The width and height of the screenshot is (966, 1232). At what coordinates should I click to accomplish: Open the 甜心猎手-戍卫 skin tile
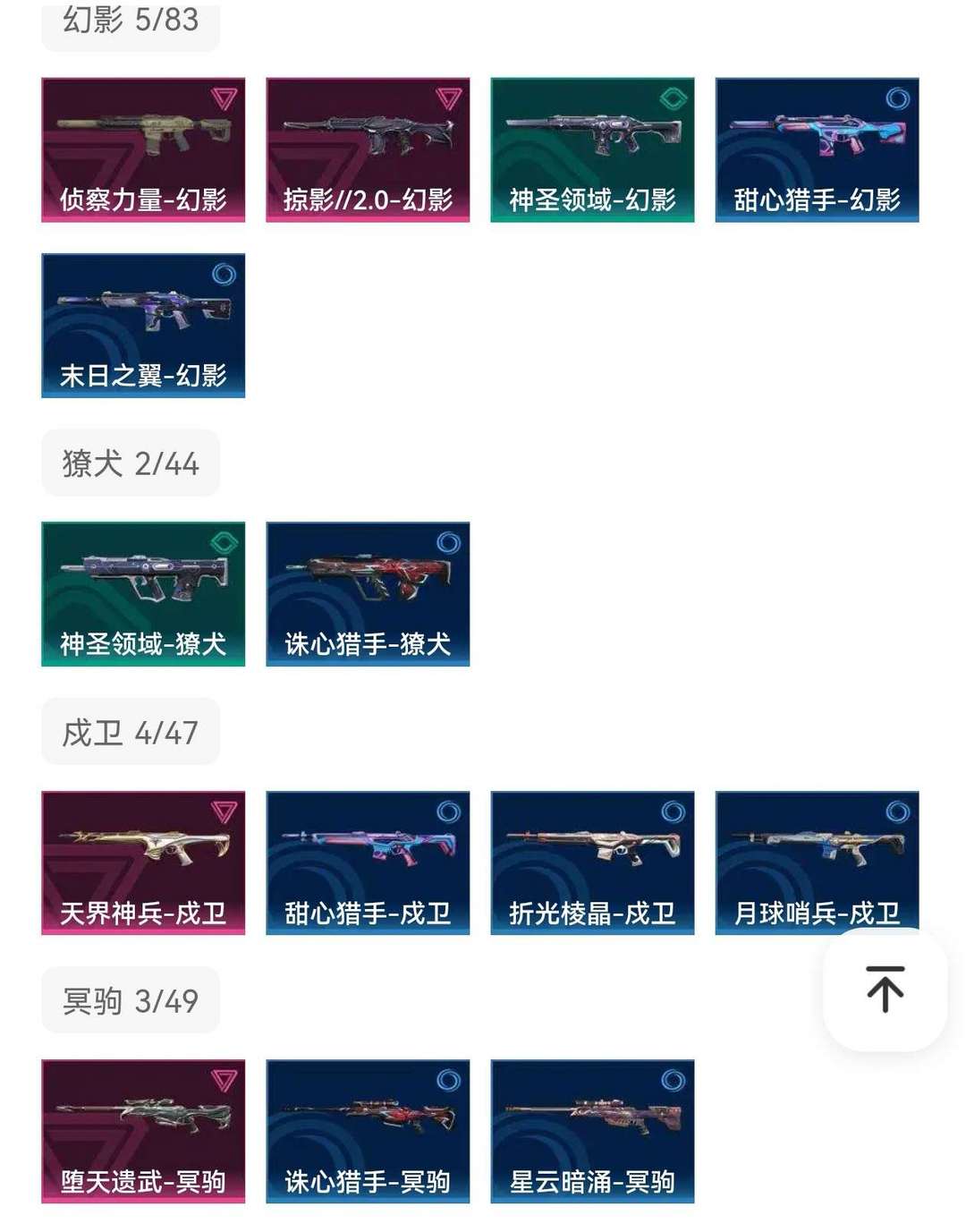click(368, 862)
